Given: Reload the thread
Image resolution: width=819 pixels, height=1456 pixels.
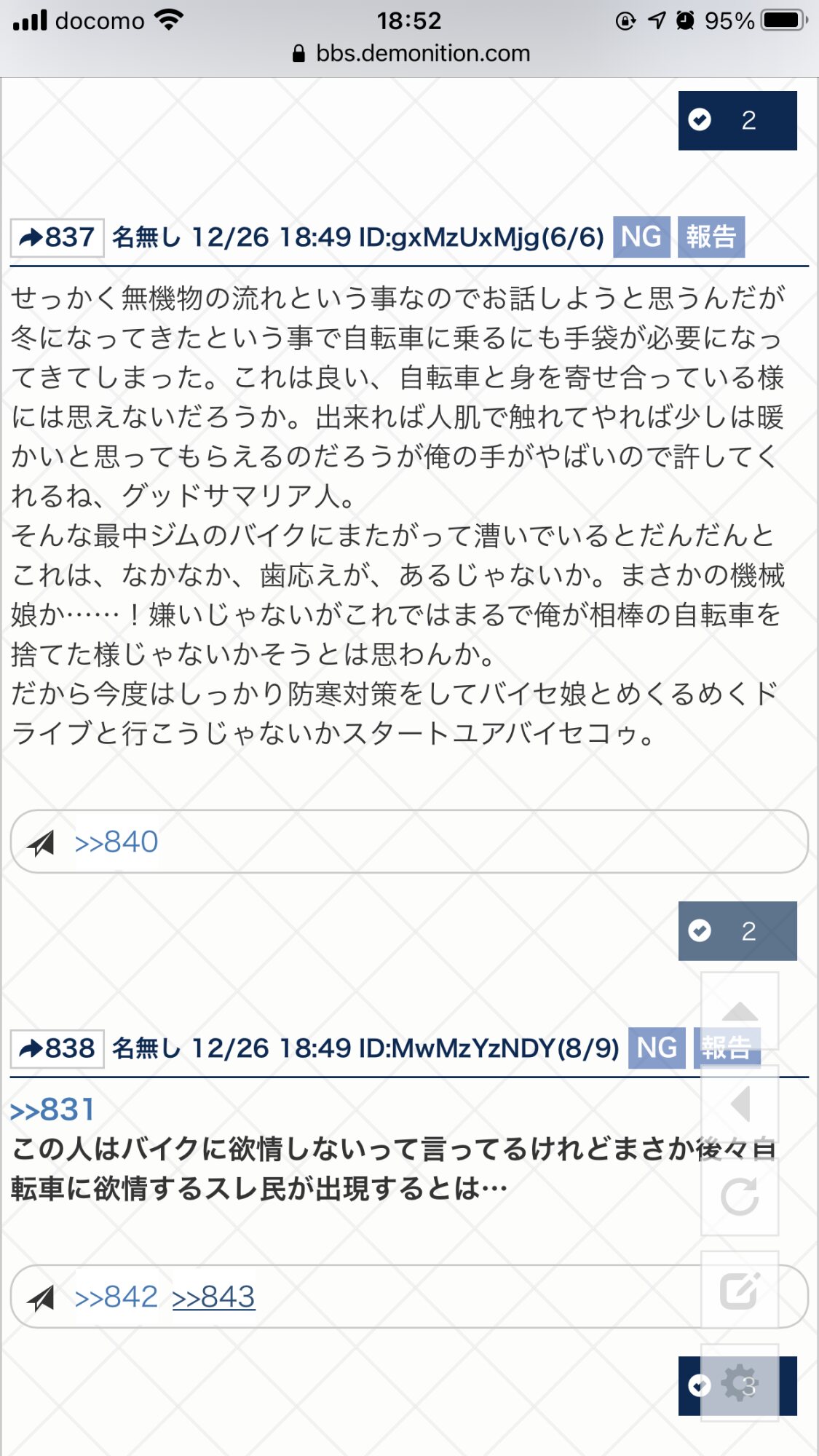Looking at the screenshot, I should click(x=740, y=1197).
